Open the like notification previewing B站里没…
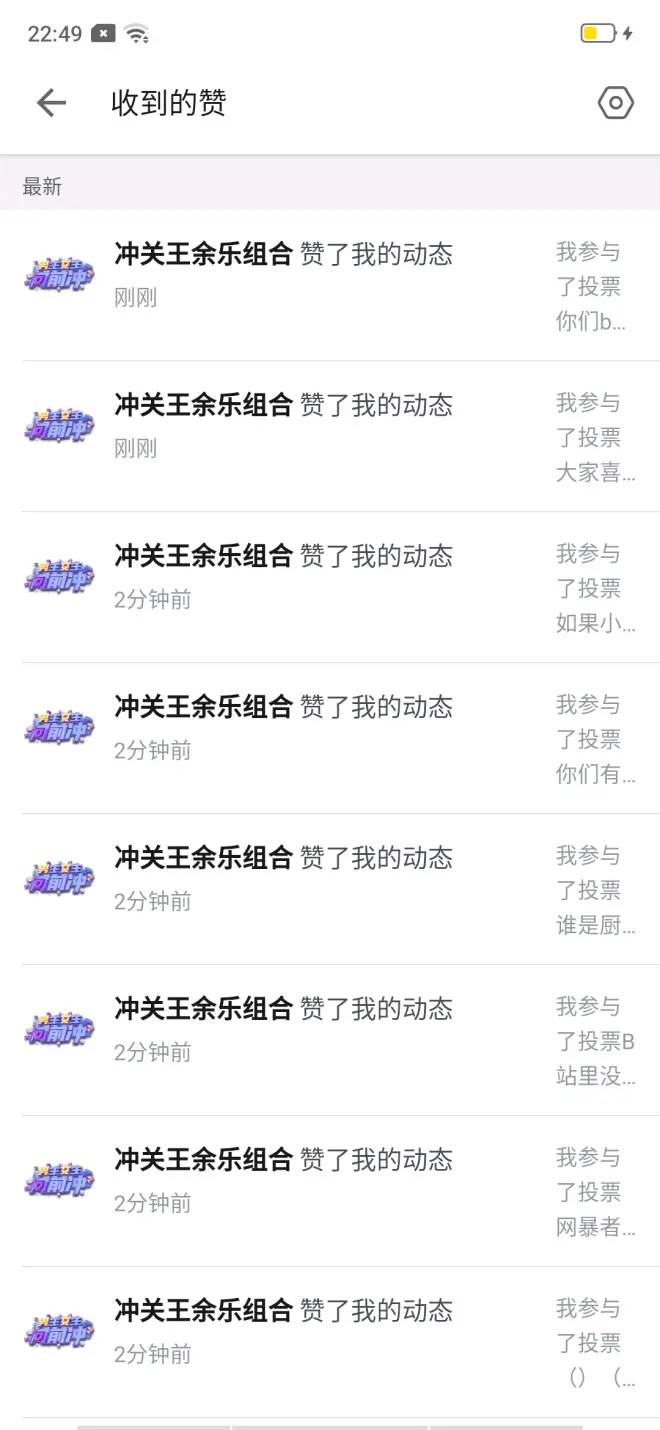This screenshot has width=660, height=1430. tap(330, 1041)
